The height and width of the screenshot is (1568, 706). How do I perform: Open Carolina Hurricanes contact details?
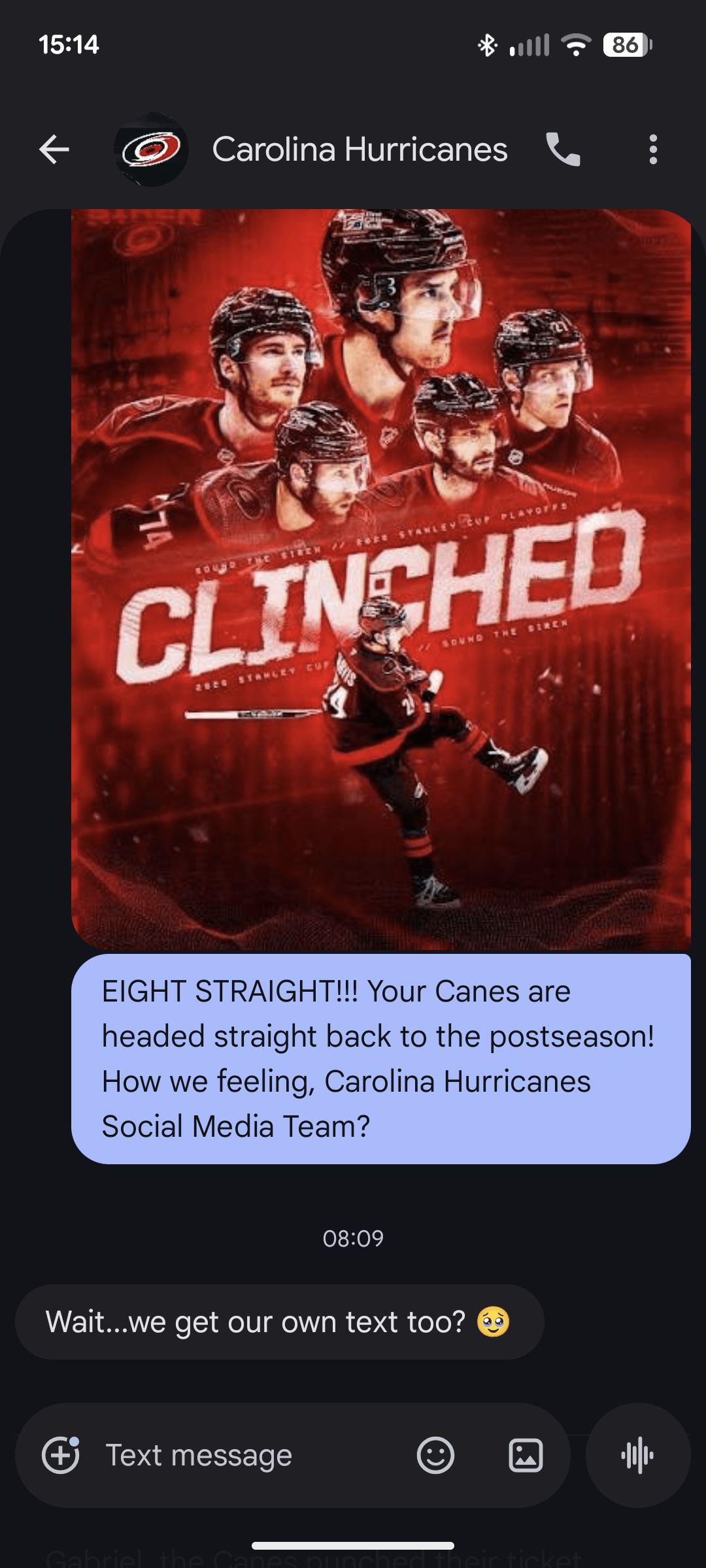point(359,150)
